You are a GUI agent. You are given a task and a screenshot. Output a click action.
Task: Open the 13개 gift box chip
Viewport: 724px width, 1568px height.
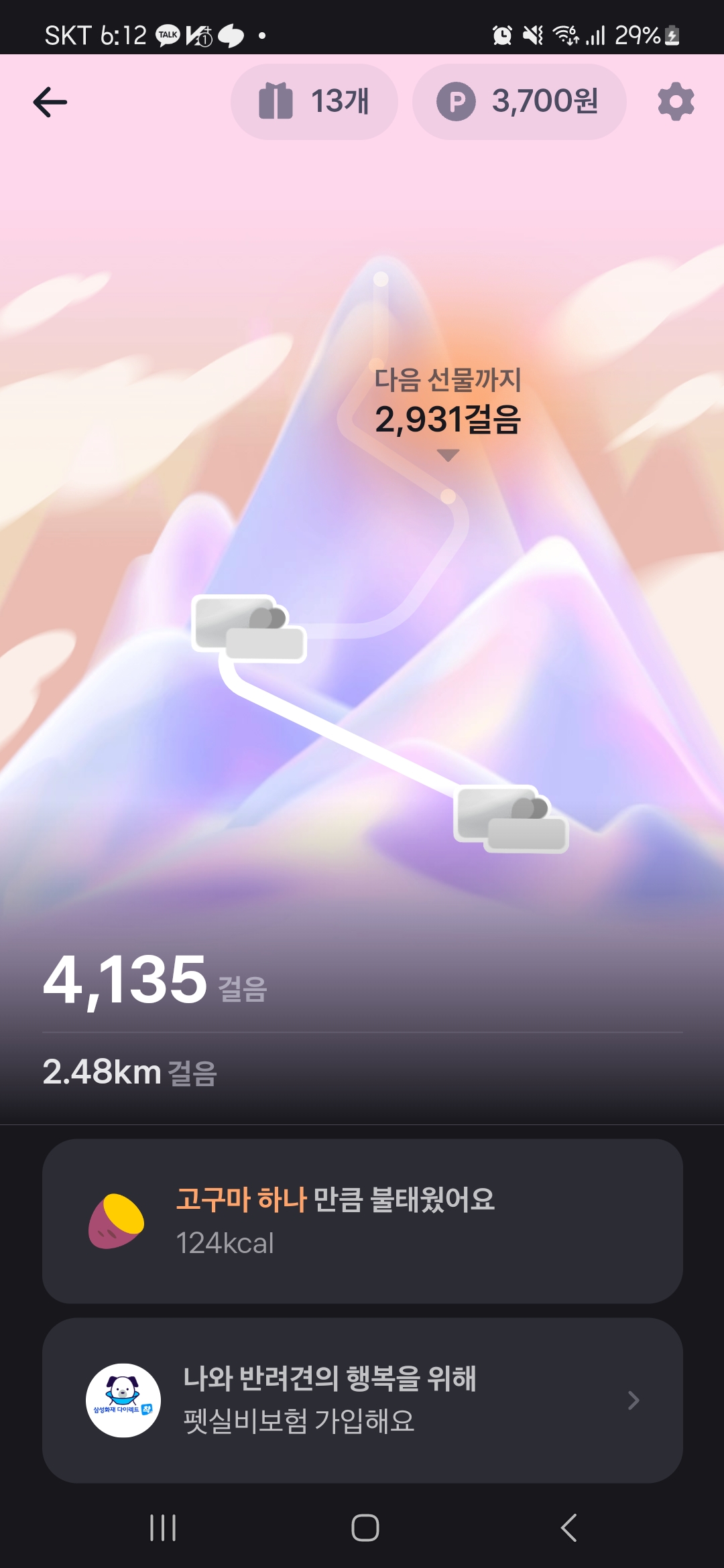click(314, 102)
